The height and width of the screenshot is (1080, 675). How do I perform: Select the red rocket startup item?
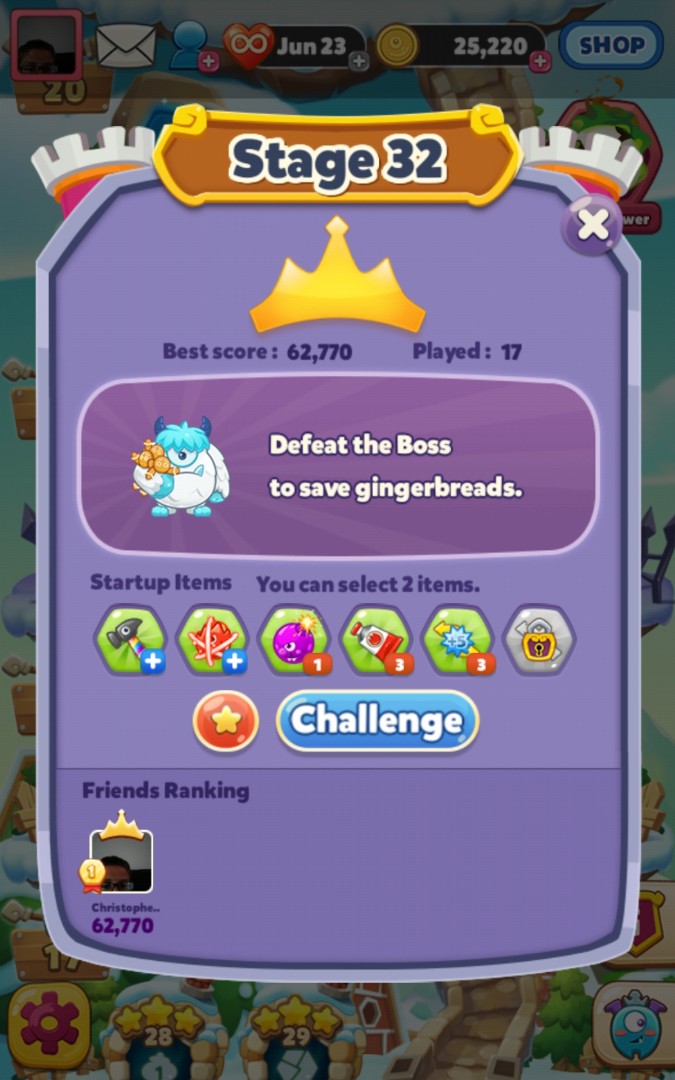click(376, 639)
